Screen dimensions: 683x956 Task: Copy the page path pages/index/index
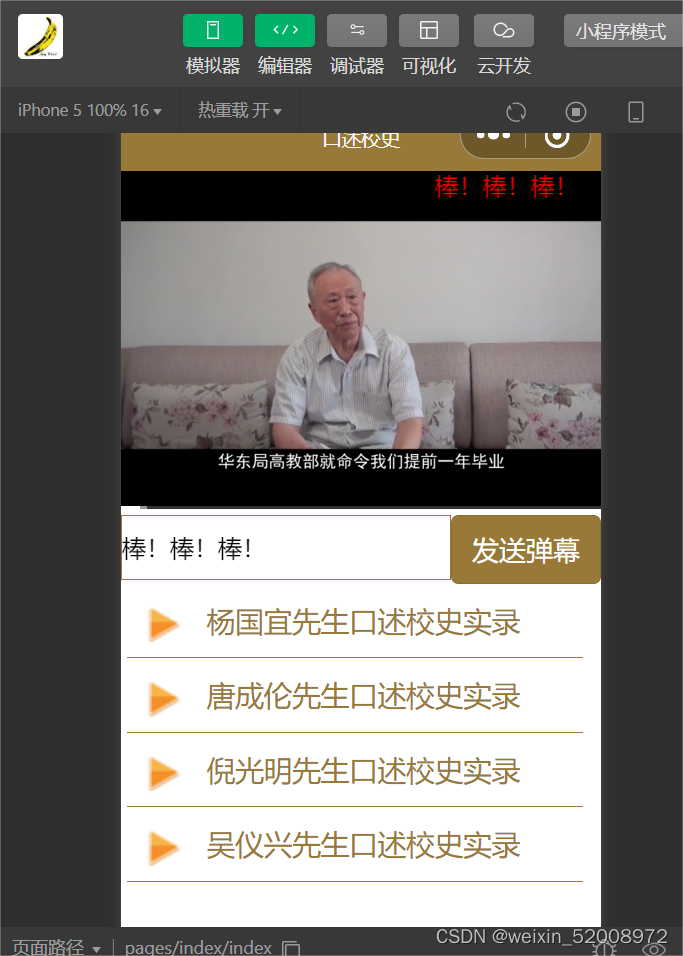[x=291, y=947]
